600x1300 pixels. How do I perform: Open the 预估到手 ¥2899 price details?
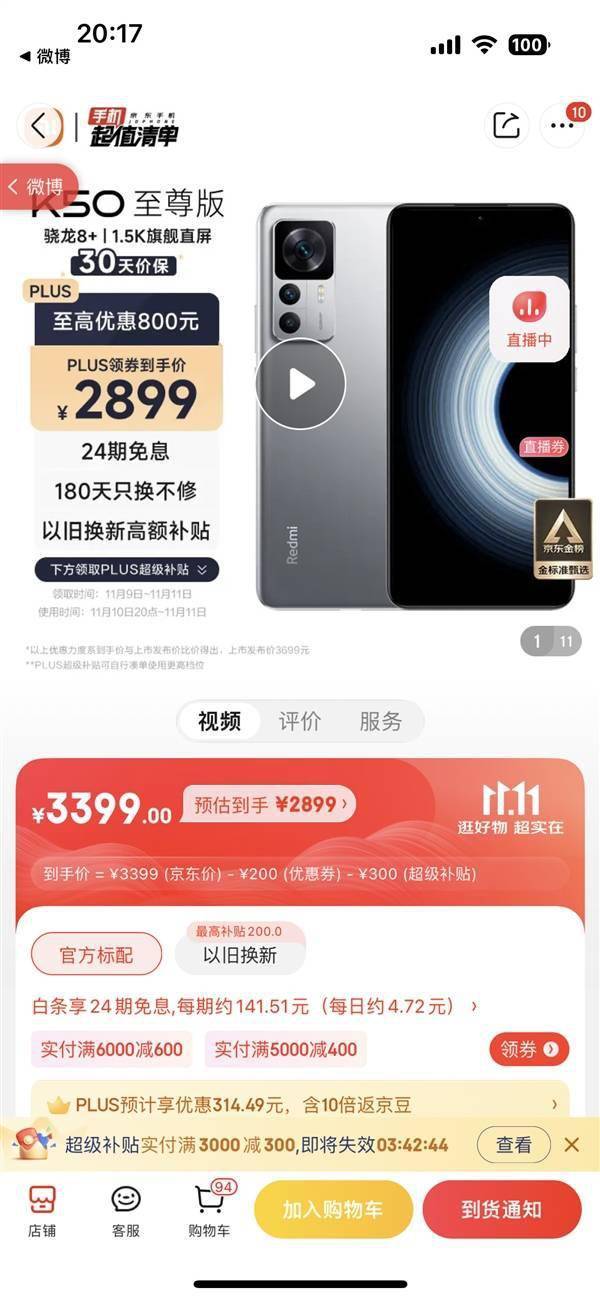(x=269, y=803)
